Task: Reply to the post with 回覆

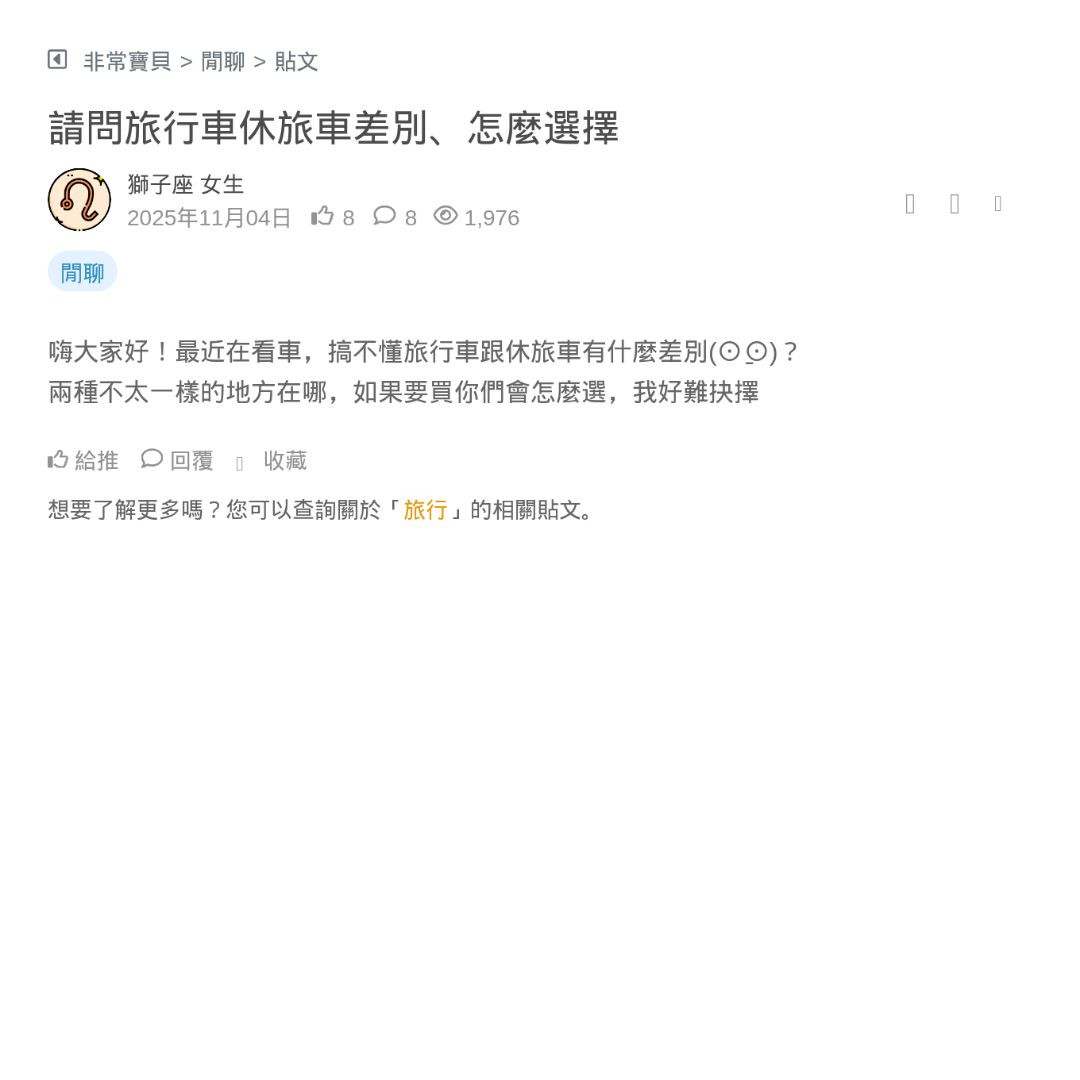Action: [x=178, y=460]
